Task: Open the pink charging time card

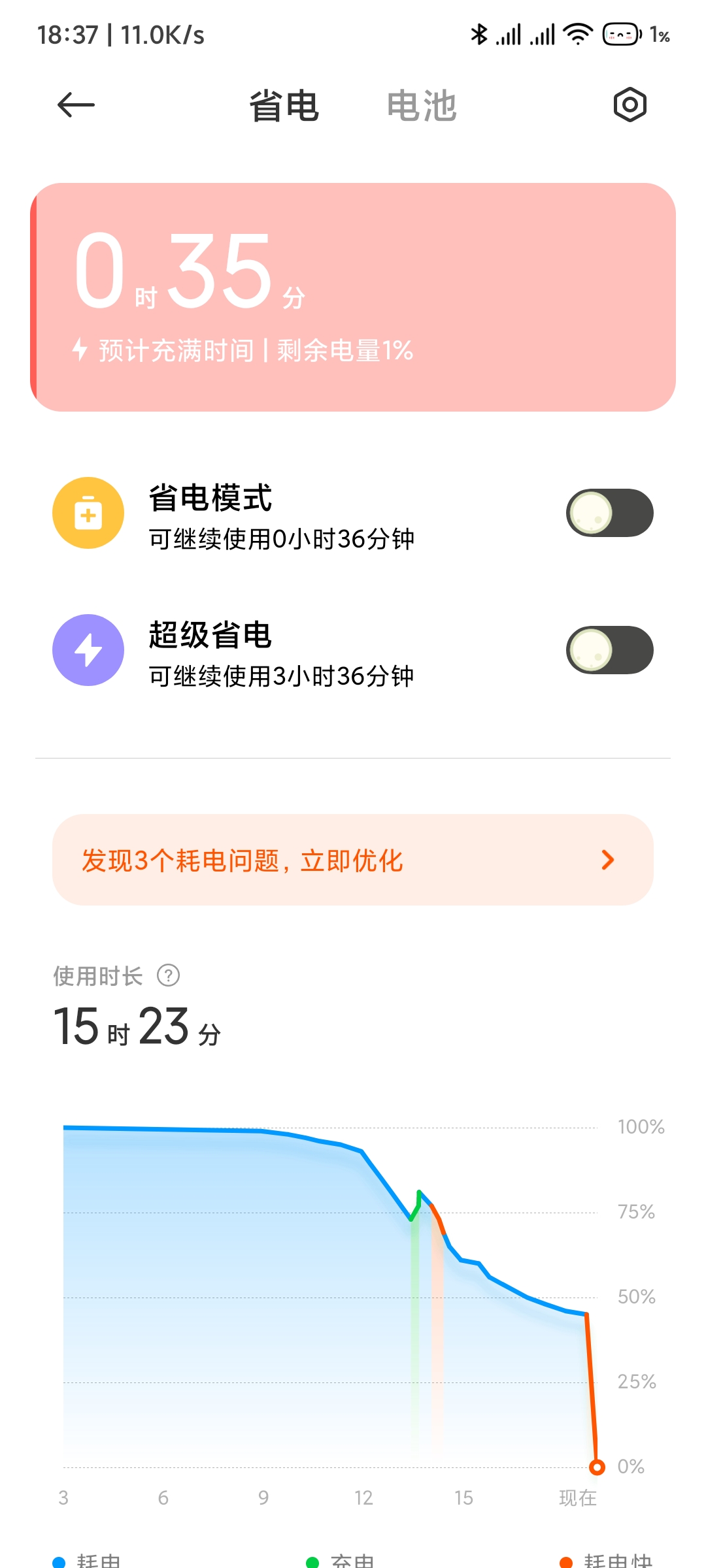Action: tap(353, 297)
